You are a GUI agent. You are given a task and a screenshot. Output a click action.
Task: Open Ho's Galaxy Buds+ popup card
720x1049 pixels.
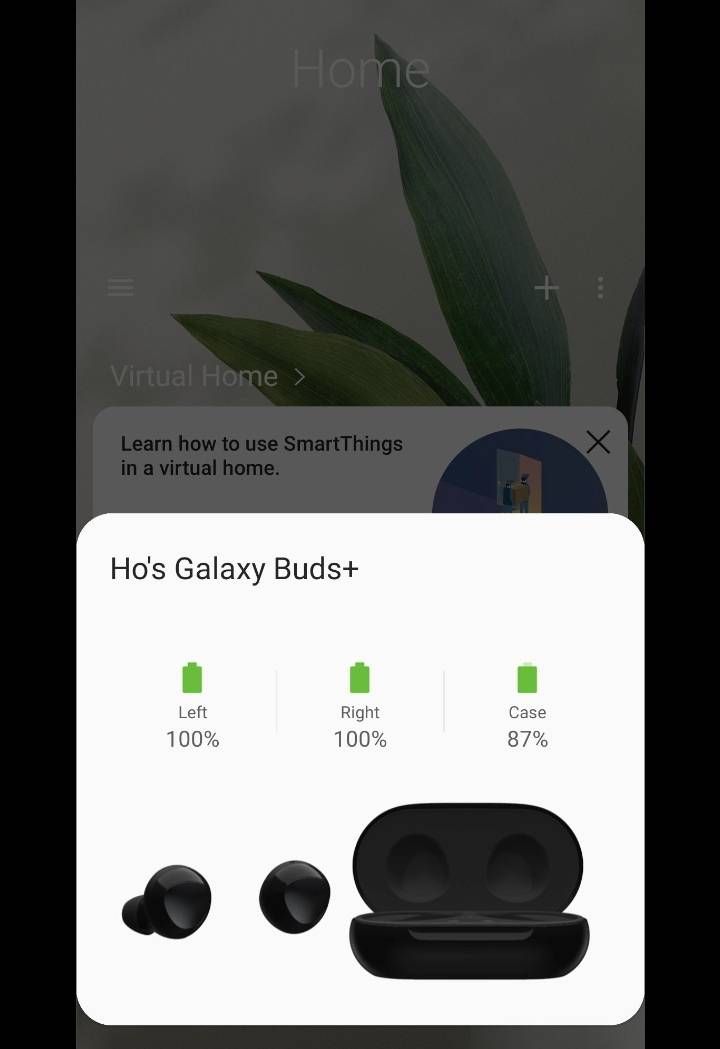tap(360, 768)
